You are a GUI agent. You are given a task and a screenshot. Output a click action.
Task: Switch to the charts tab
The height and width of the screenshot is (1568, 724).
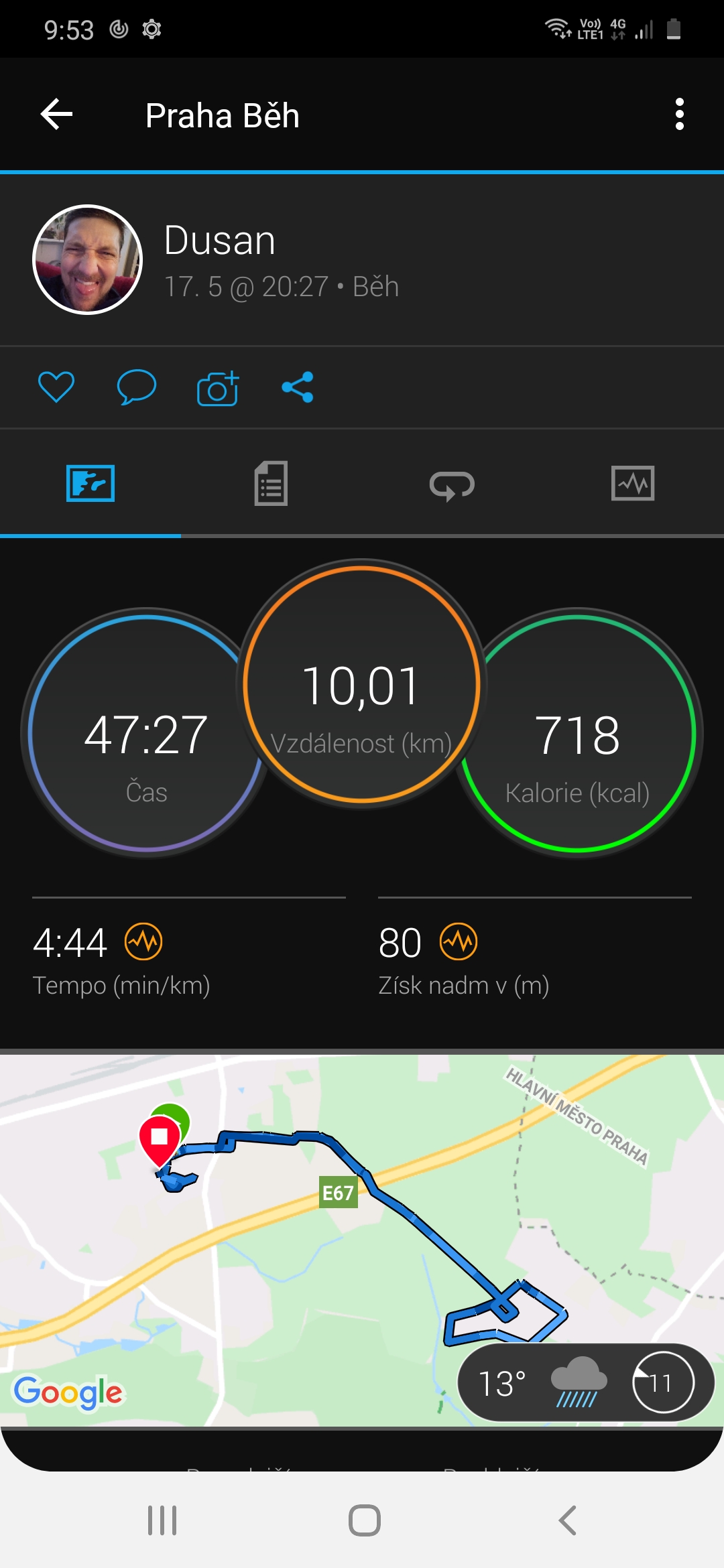tap(633, 483)
